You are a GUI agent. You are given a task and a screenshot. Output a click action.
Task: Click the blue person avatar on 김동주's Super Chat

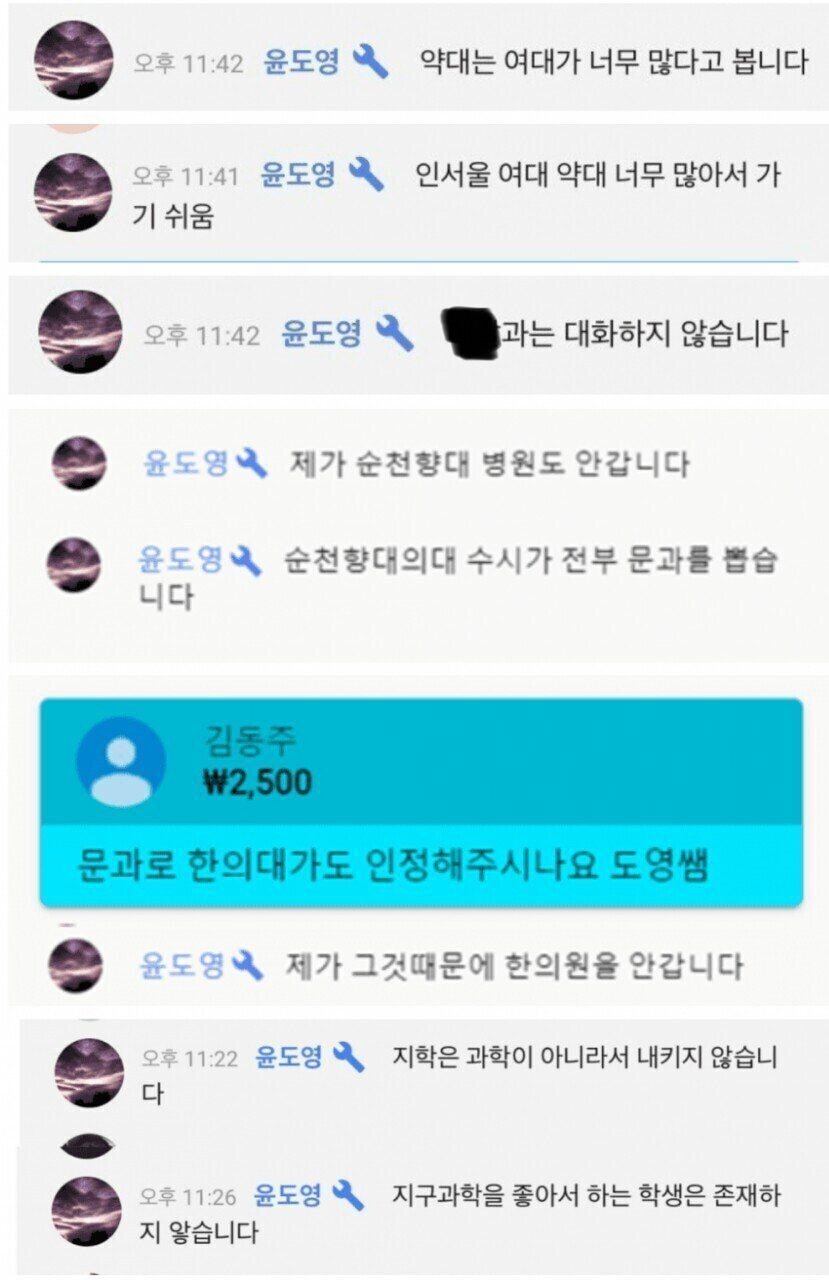(x=119, y=758)
